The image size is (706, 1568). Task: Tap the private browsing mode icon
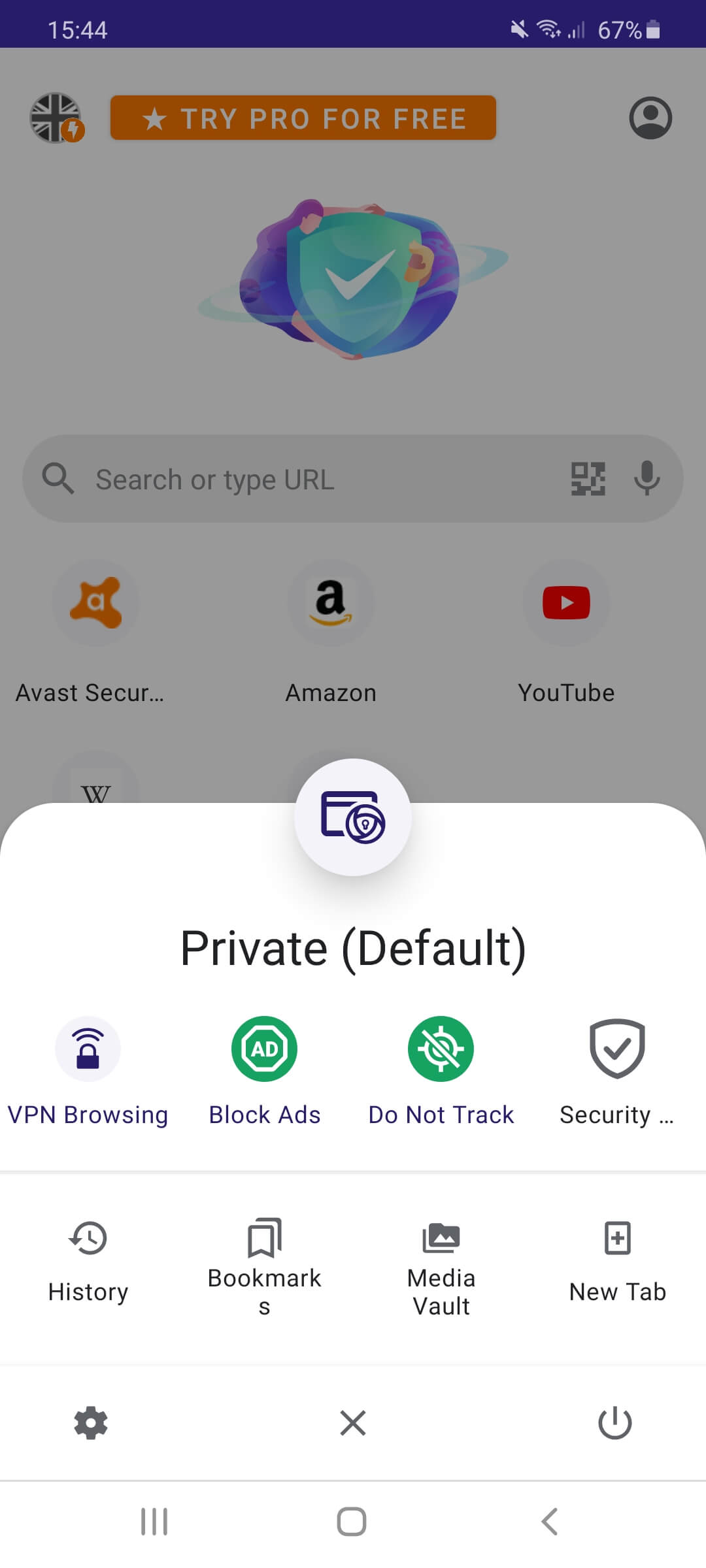click(353, 817)
